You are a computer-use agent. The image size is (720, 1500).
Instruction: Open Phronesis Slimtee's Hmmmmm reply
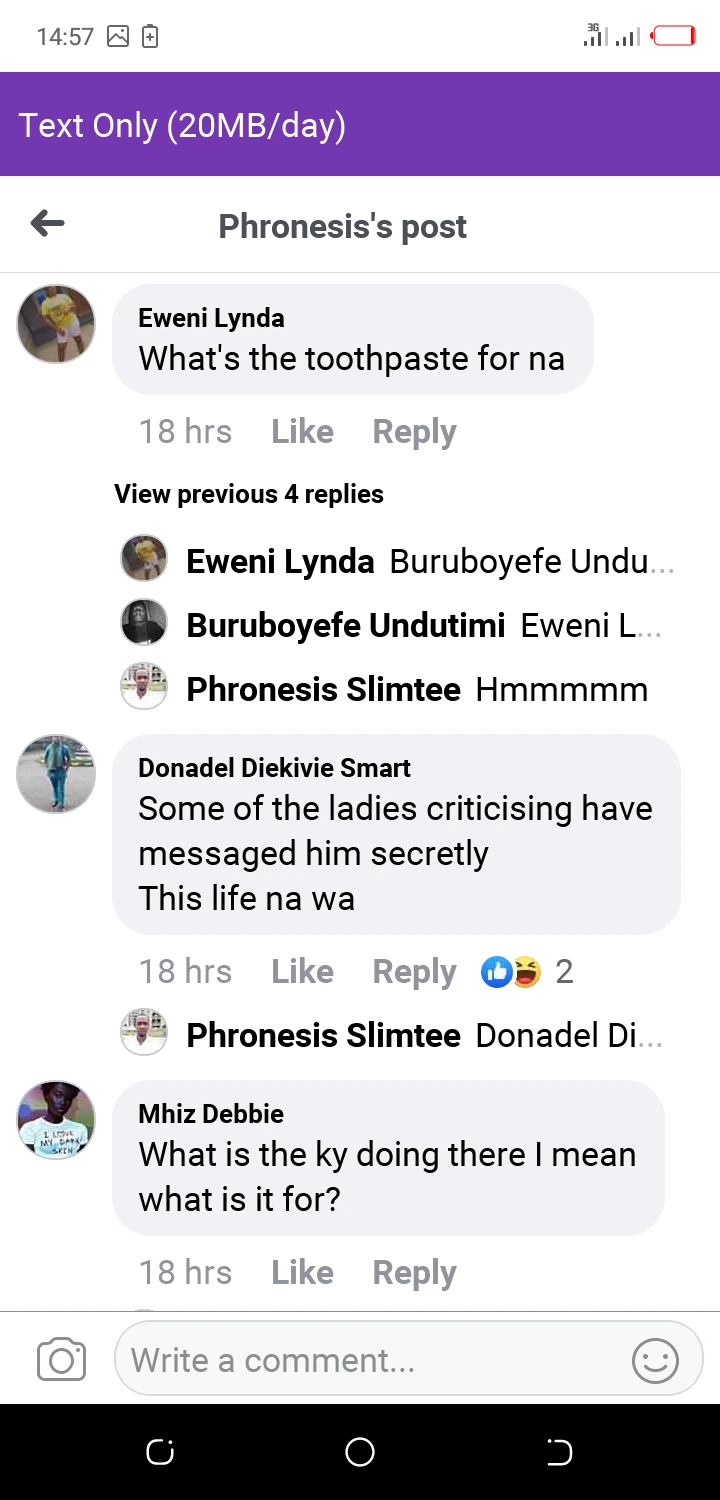click(416, 690)
